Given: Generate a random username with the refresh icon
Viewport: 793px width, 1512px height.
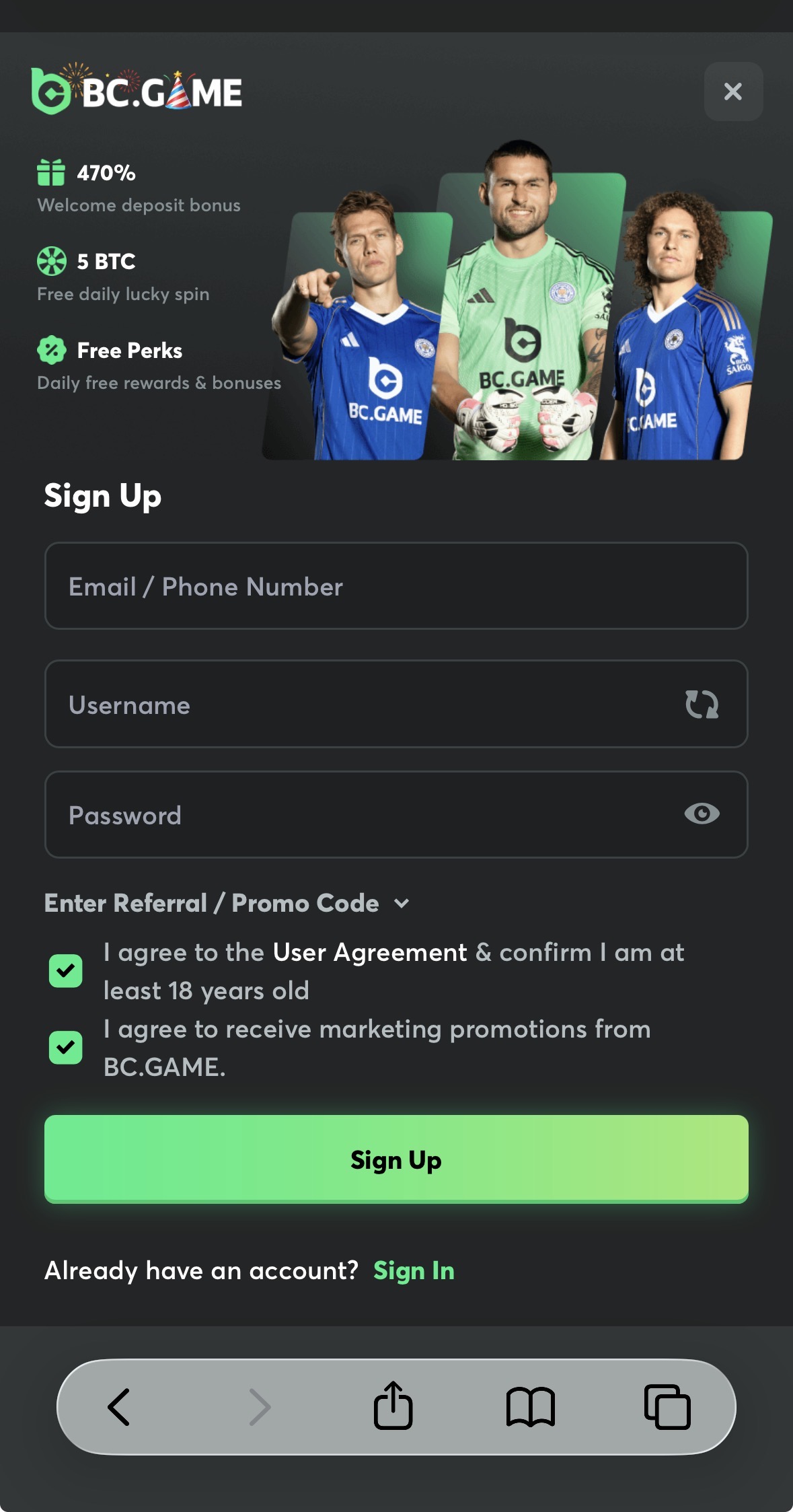Looking at the screenshot, I should (702, 704).
